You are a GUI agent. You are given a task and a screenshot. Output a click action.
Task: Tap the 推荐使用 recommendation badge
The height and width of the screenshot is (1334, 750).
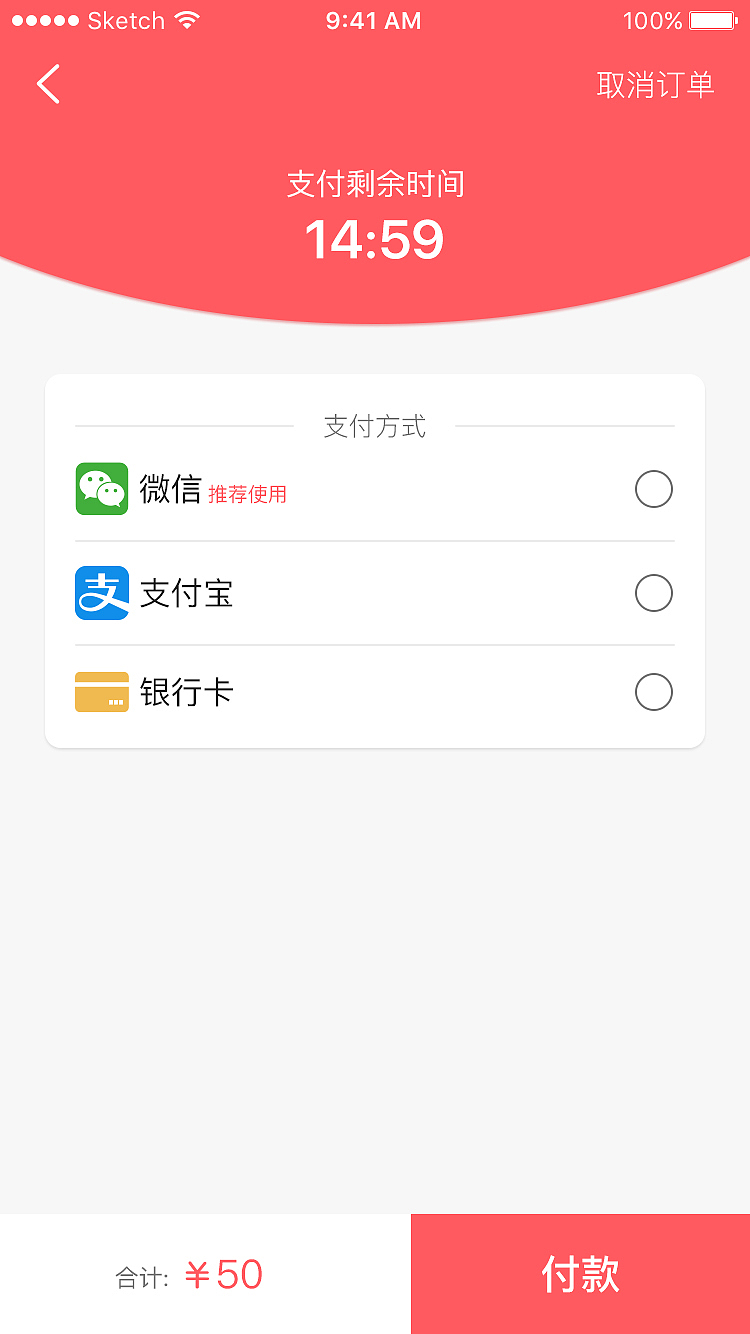[246, 494]
